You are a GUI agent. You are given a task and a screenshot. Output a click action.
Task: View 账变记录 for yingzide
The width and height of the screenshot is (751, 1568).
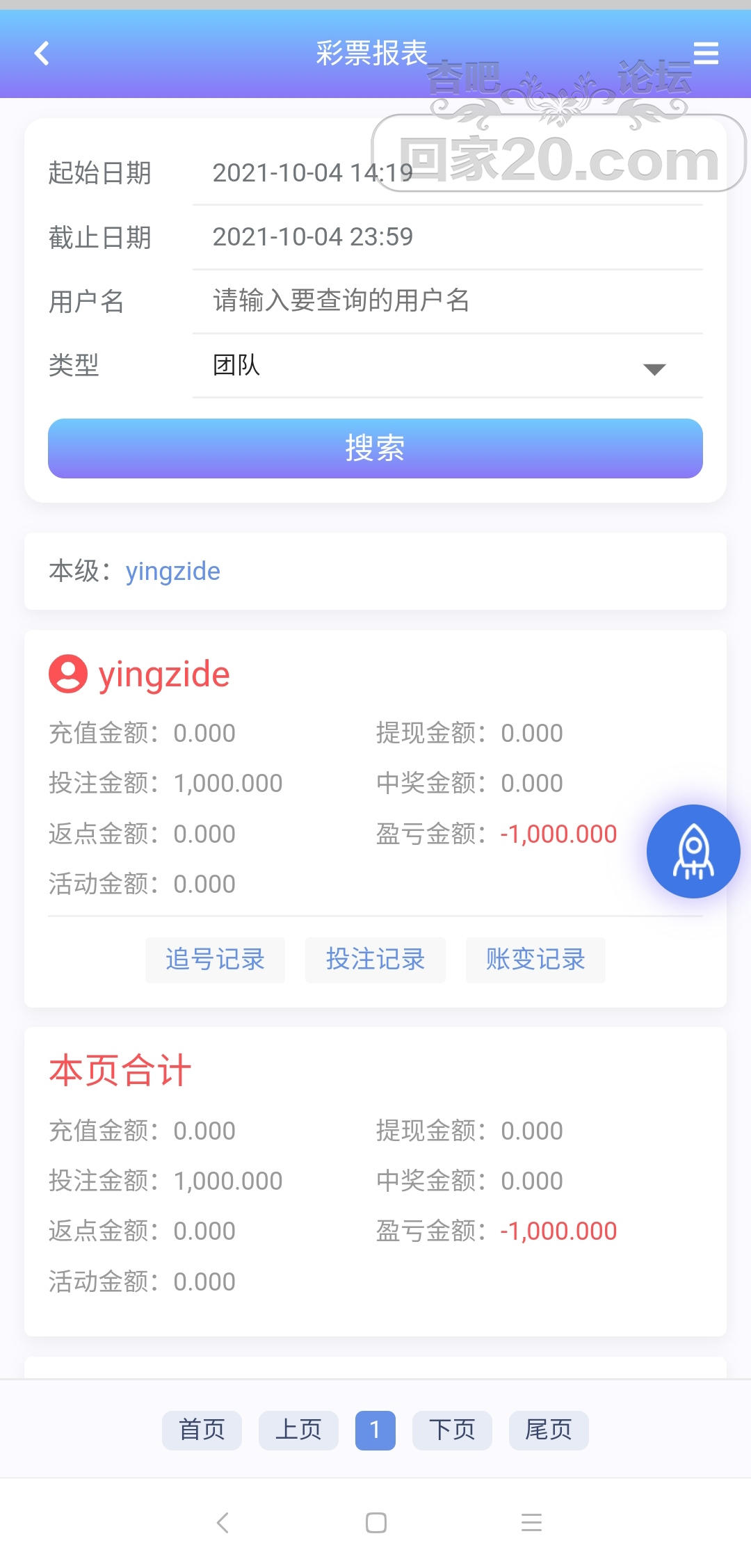pyautogui.click(x=535, y=960)
